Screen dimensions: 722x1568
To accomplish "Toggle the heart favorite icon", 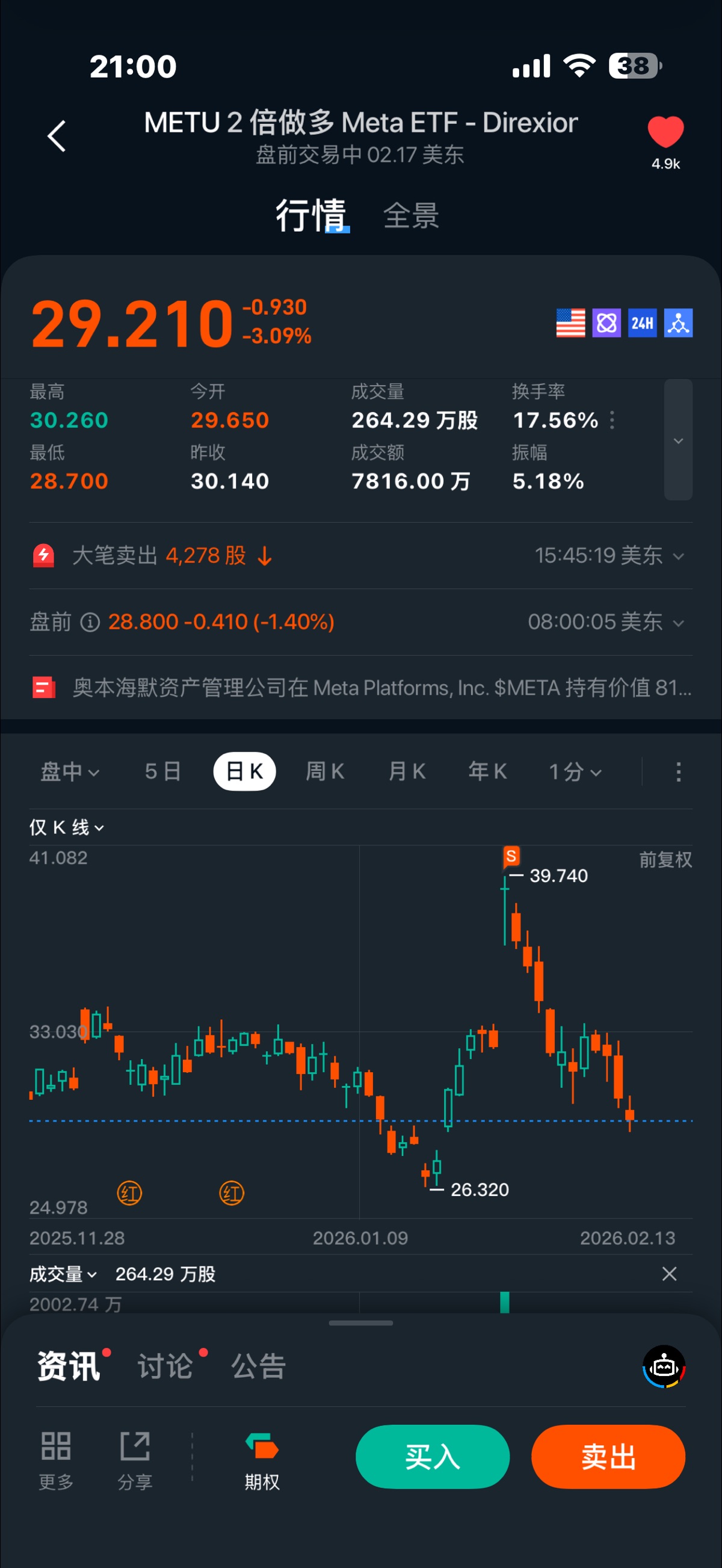I will point(665,132).
